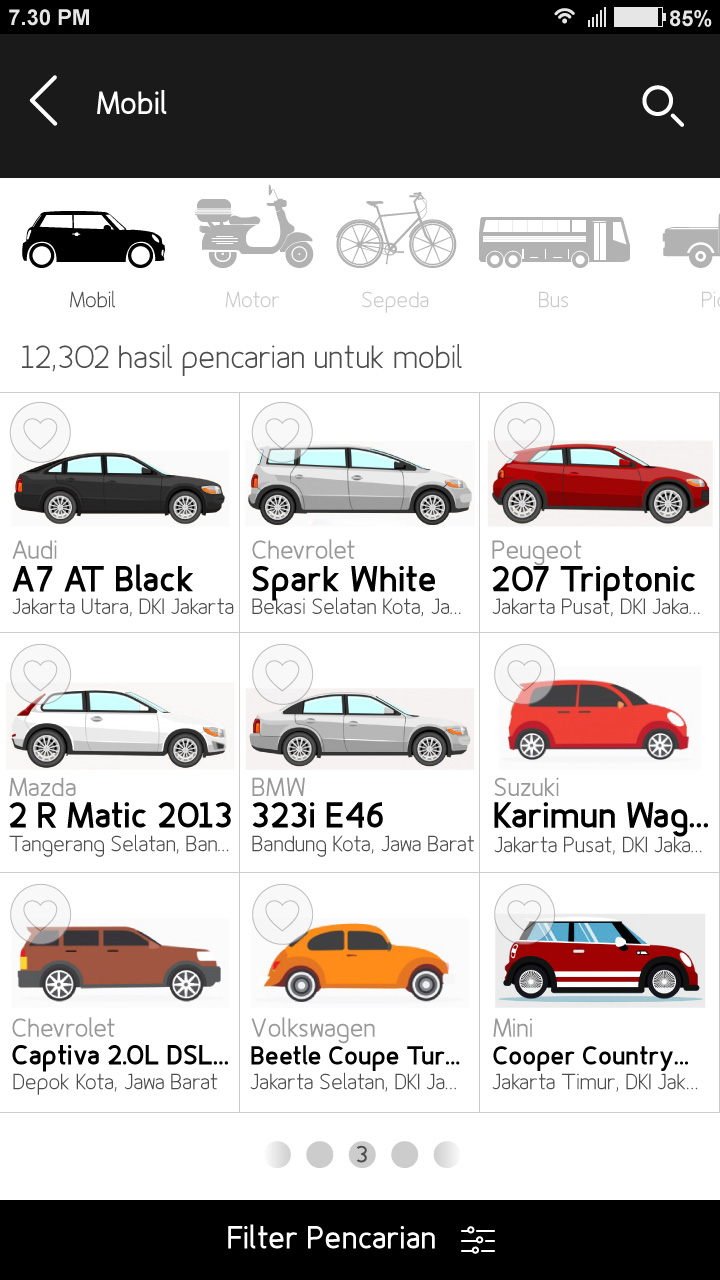Image resolution: width=720 pixels, height=1280 pixels.
Task: Favorite the Chevrolet Captiva 2.0L listing
Action: (x=40, y=914)
